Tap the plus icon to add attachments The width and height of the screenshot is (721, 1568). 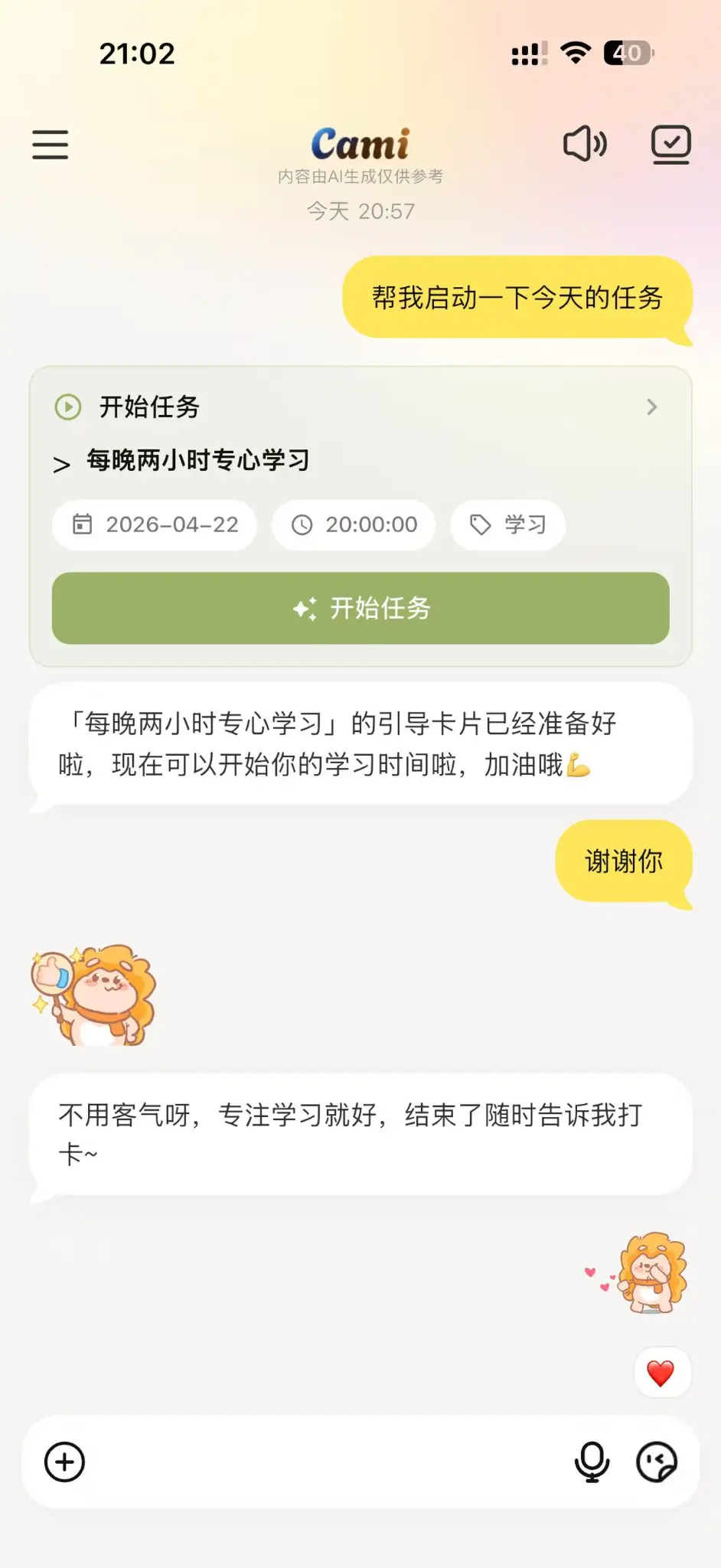tap(64, 1462)
